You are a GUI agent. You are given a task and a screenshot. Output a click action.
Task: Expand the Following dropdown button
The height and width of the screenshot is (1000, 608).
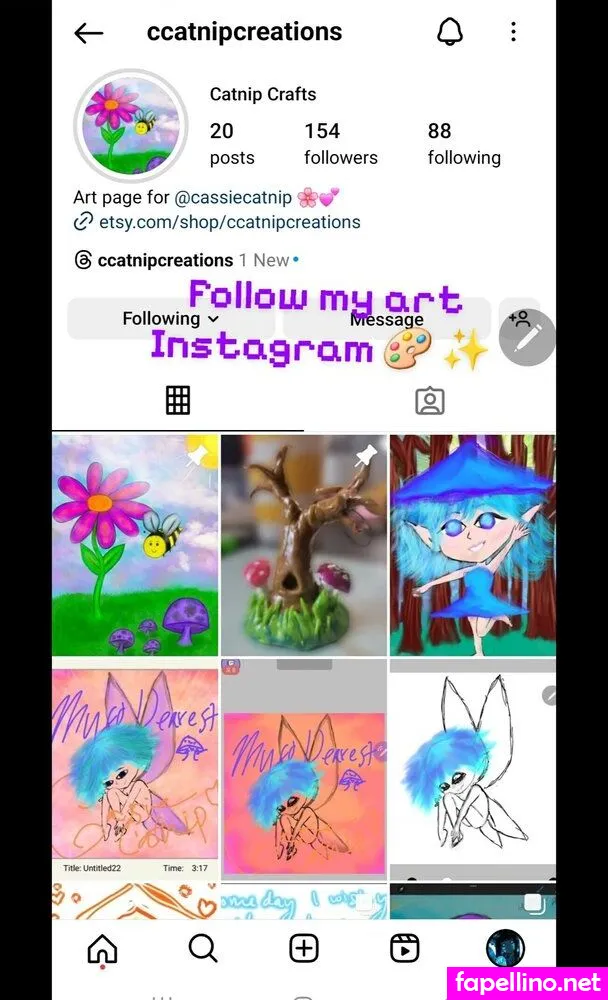point(170,319)
